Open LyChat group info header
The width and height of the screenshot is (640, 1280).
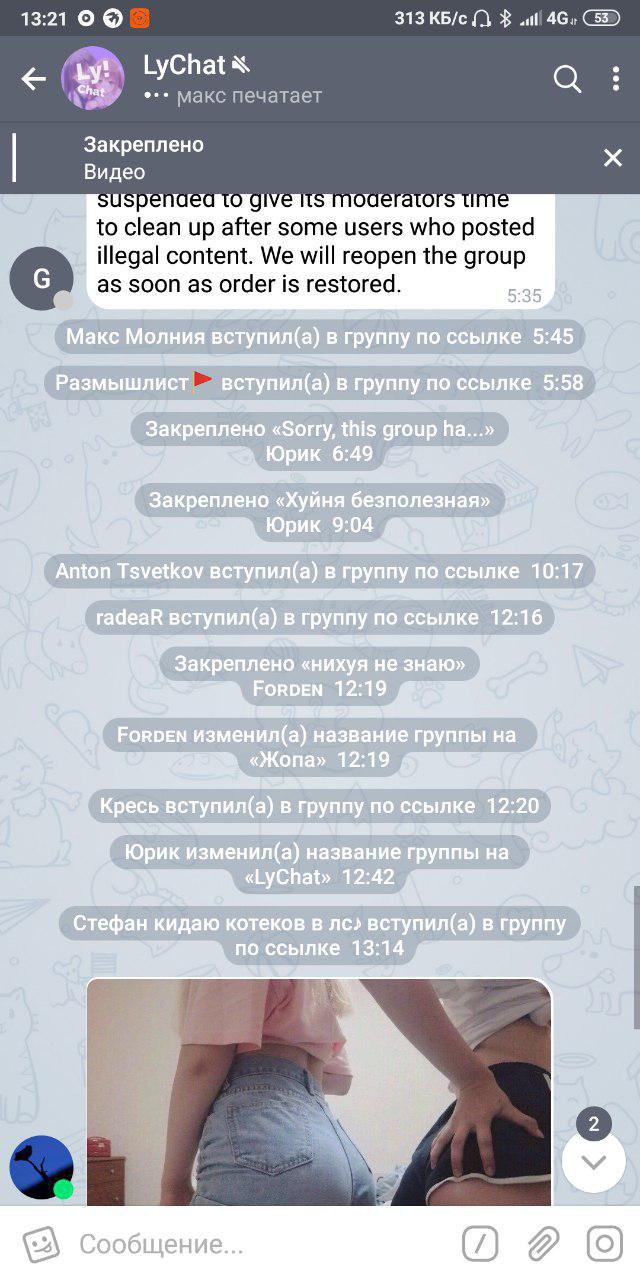[x=230, y=79]
